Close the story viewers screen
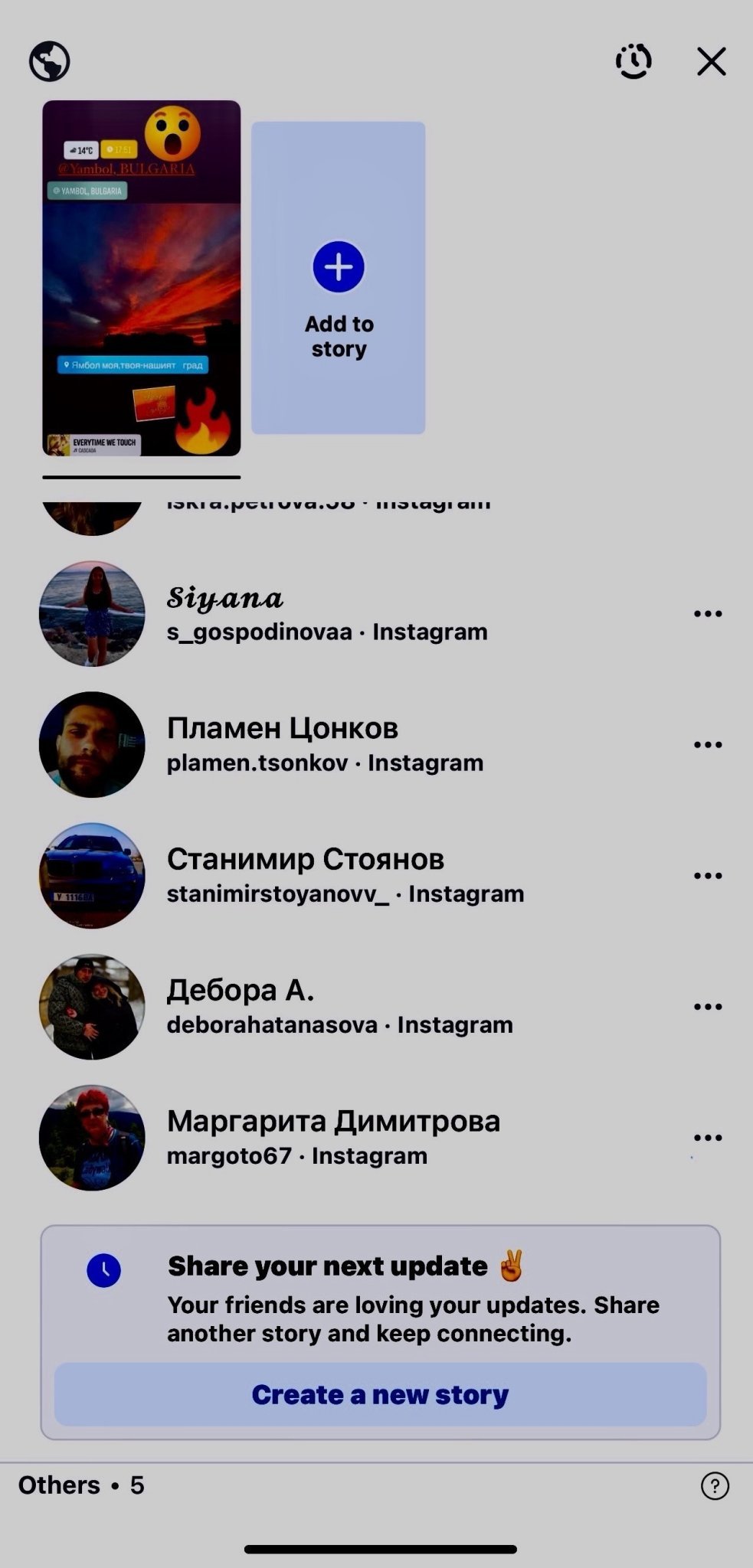753x1568 pixels. pos(711,62)
